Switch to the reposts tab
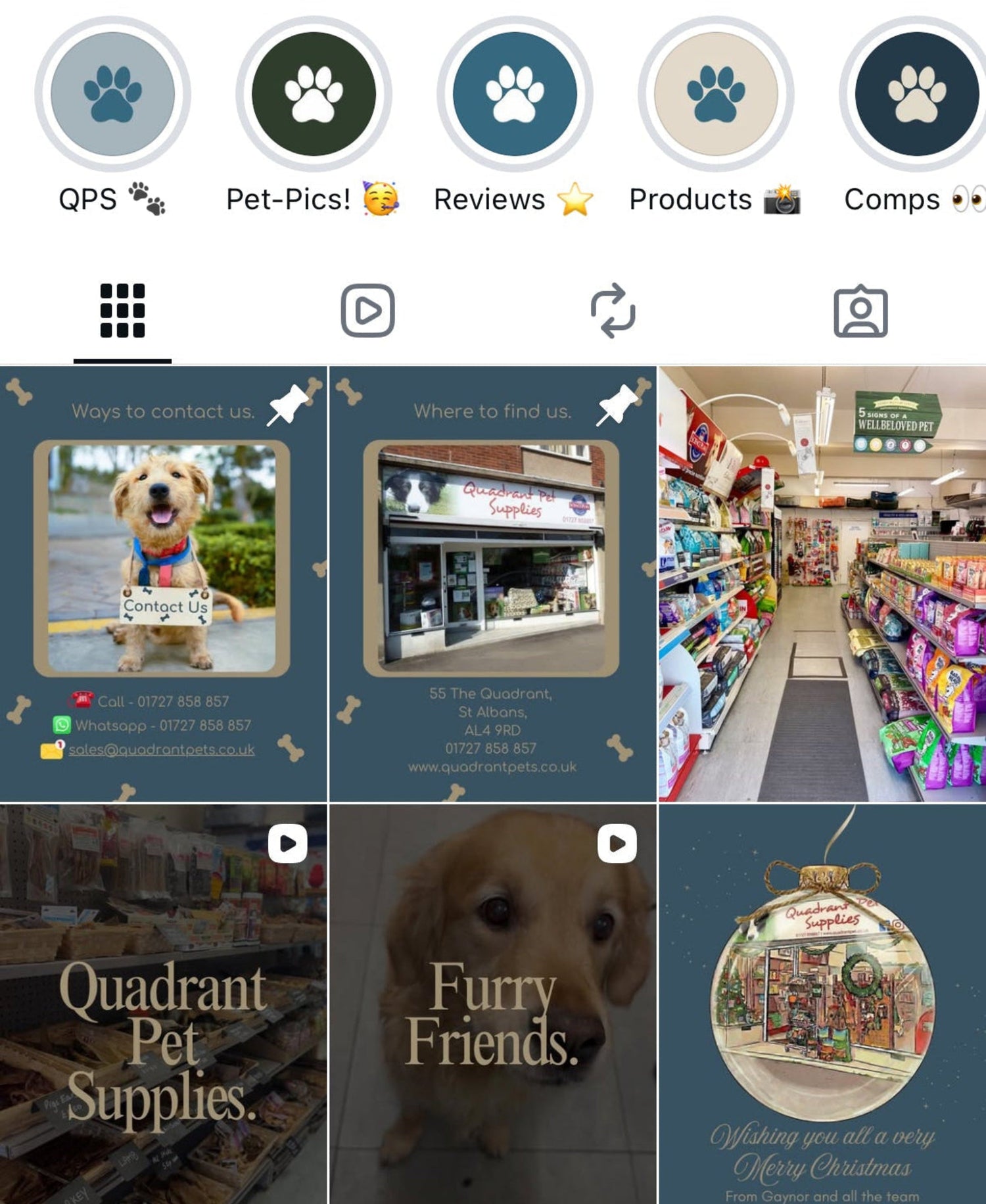Viewport: 986px width, 1204px height. click(613, 311)
